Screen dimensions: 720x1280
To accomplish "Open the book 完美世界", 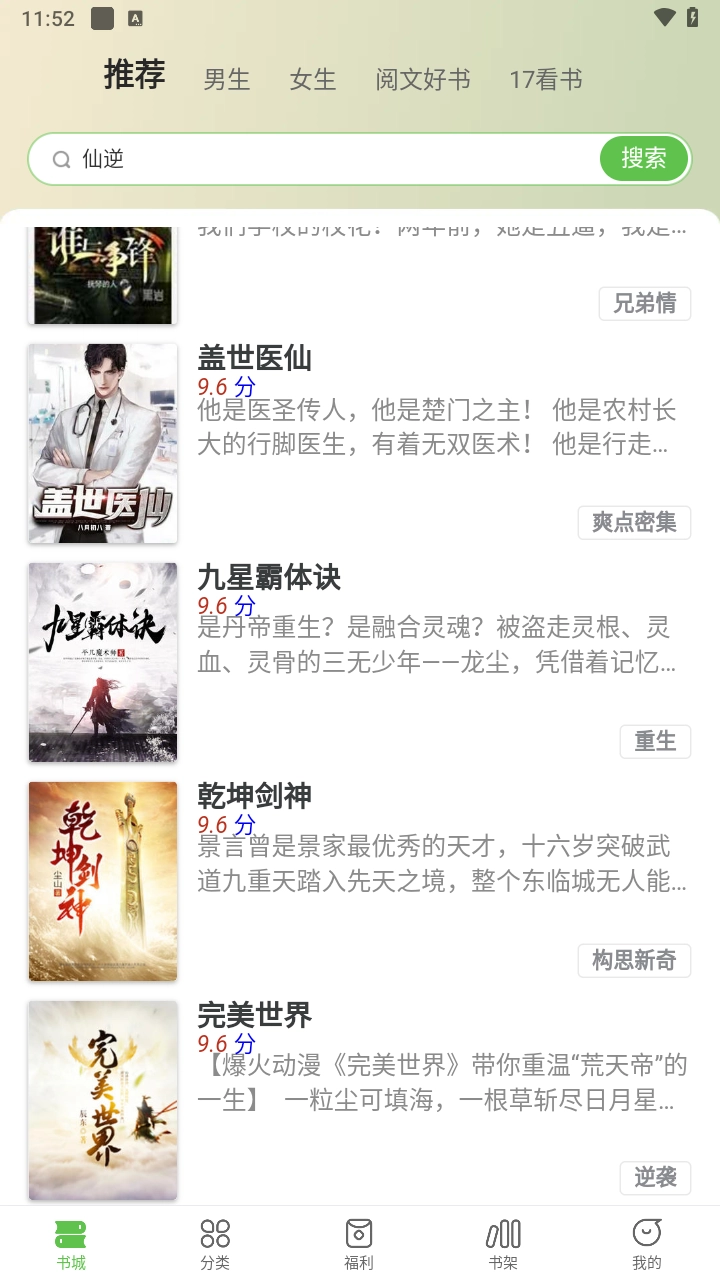I will [255, 1015].
